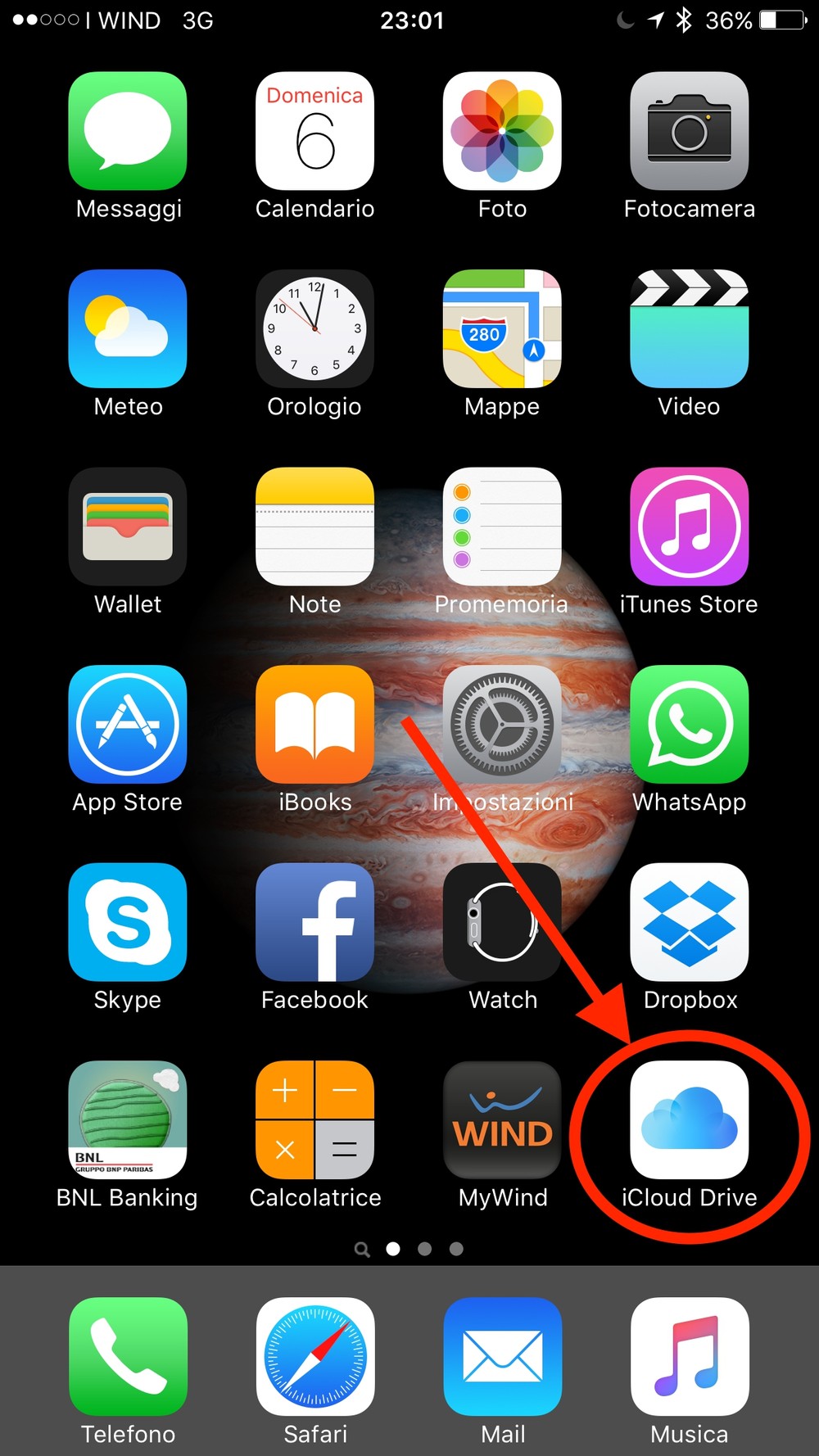
Task: Open the Orologio clock app
Action: coord(314,328)
